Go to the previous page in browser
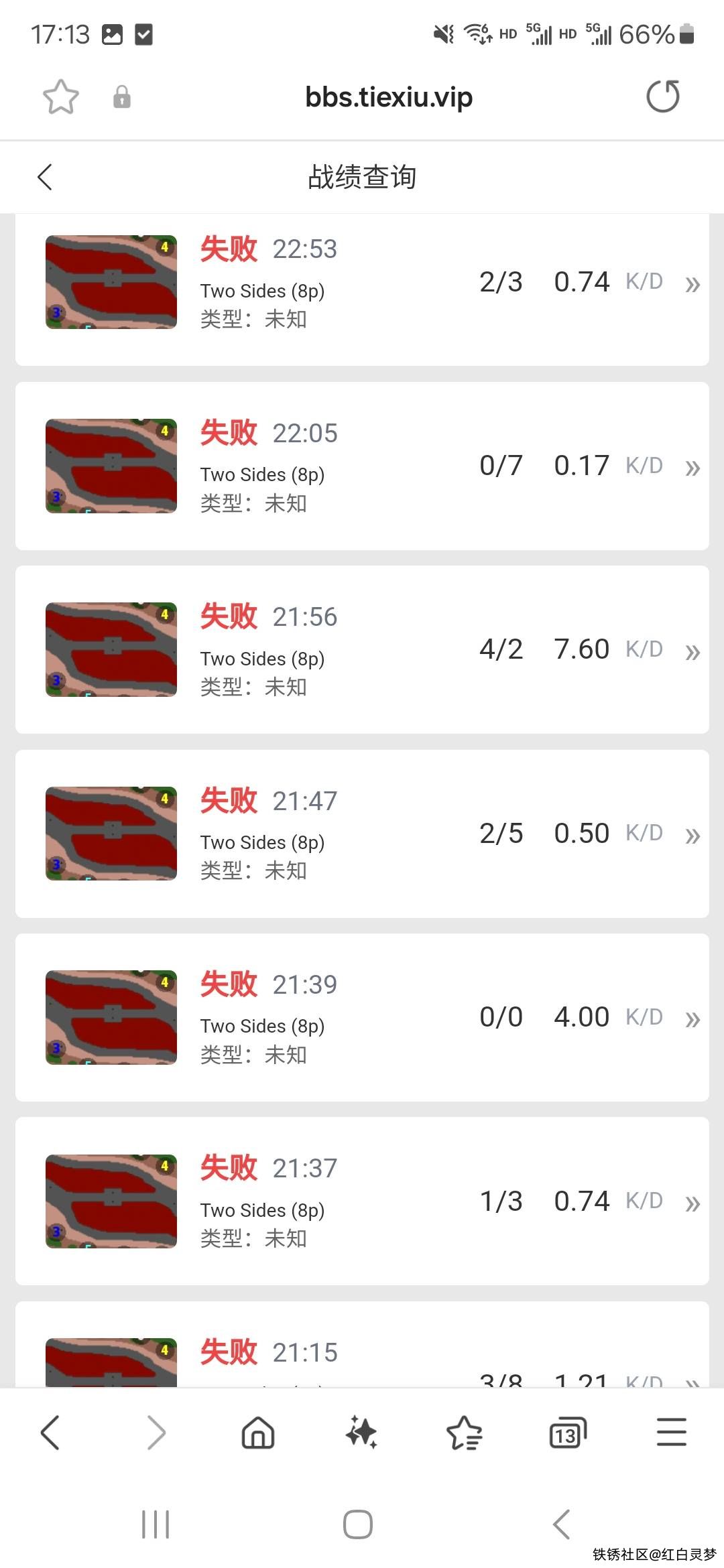The width and height of the screenshot is (724, 1568). coord(50,1433)
